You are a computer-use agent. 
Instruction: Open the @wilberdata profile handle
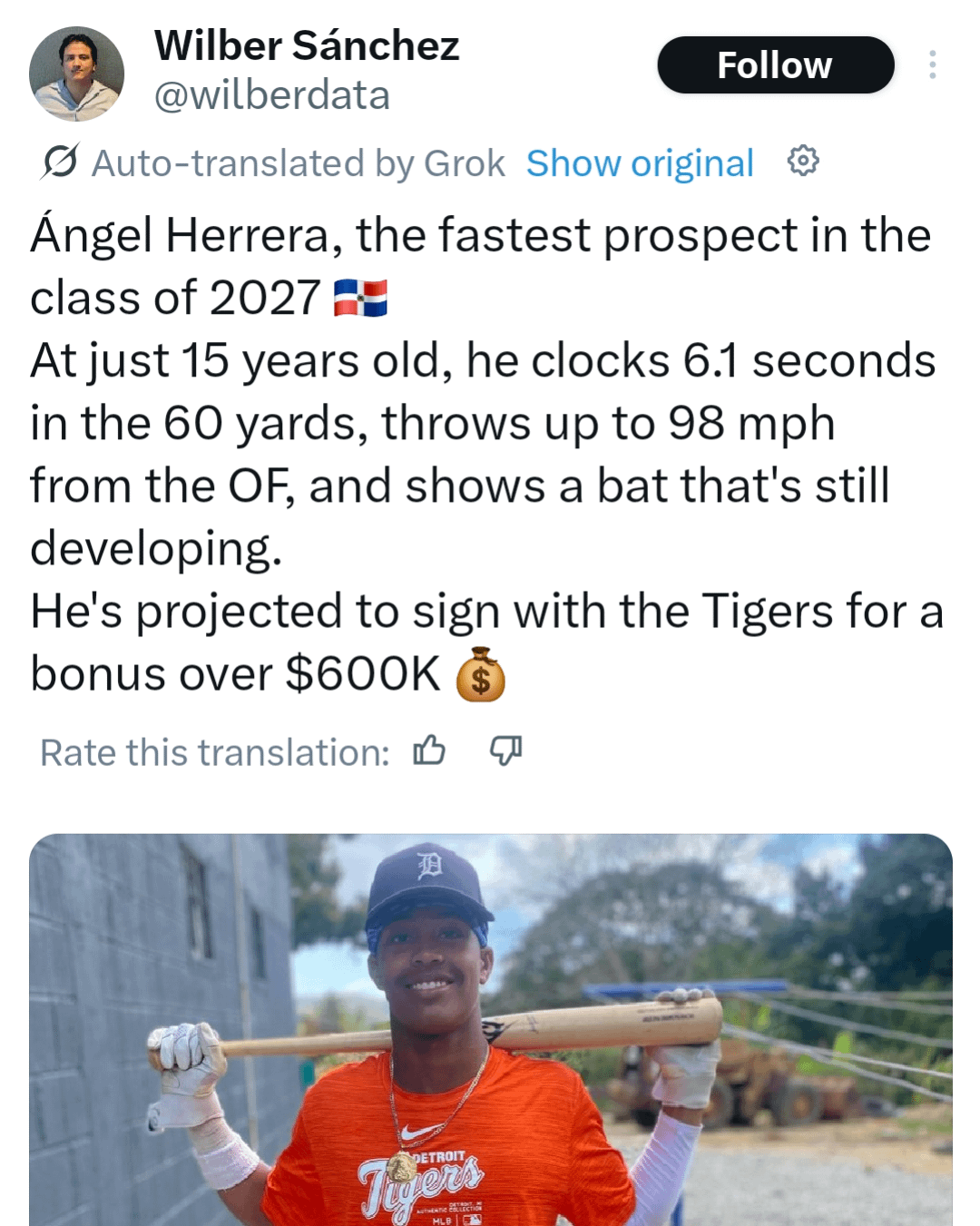coord(272,95)
